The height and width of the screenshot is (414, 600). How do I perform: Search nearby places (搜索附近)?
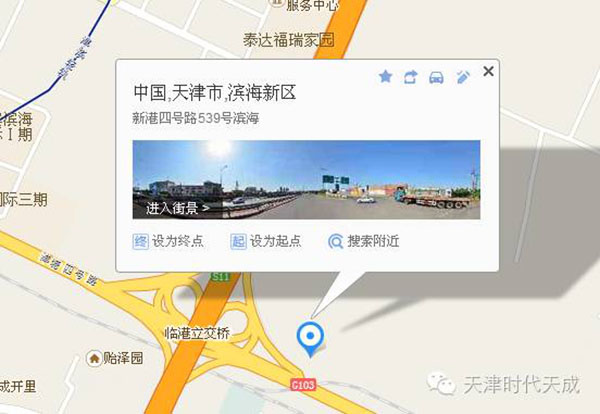[364, 241]
